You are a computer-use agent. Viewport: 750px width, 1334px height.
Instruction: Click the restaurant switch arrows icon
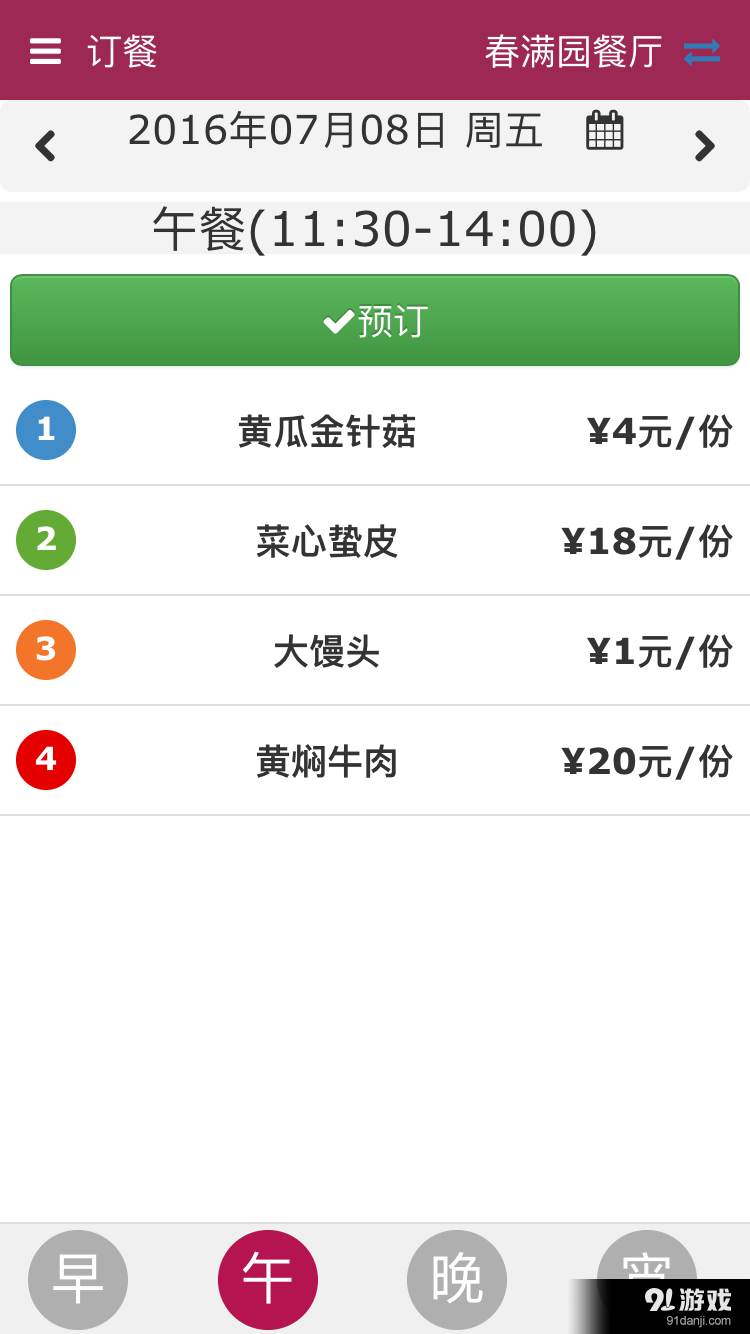coord(703,50)
